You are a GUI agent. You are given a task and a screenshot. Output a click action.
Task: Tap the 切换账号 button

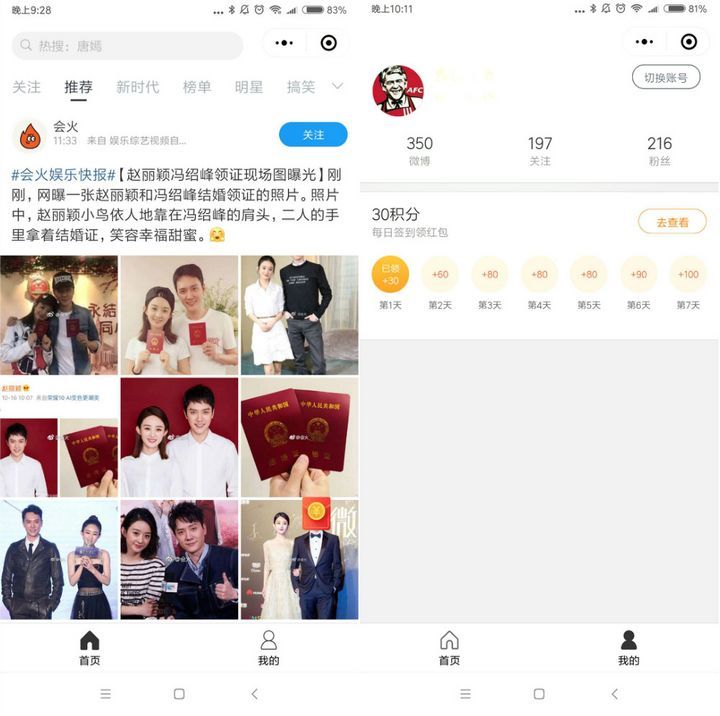[665, 77]
